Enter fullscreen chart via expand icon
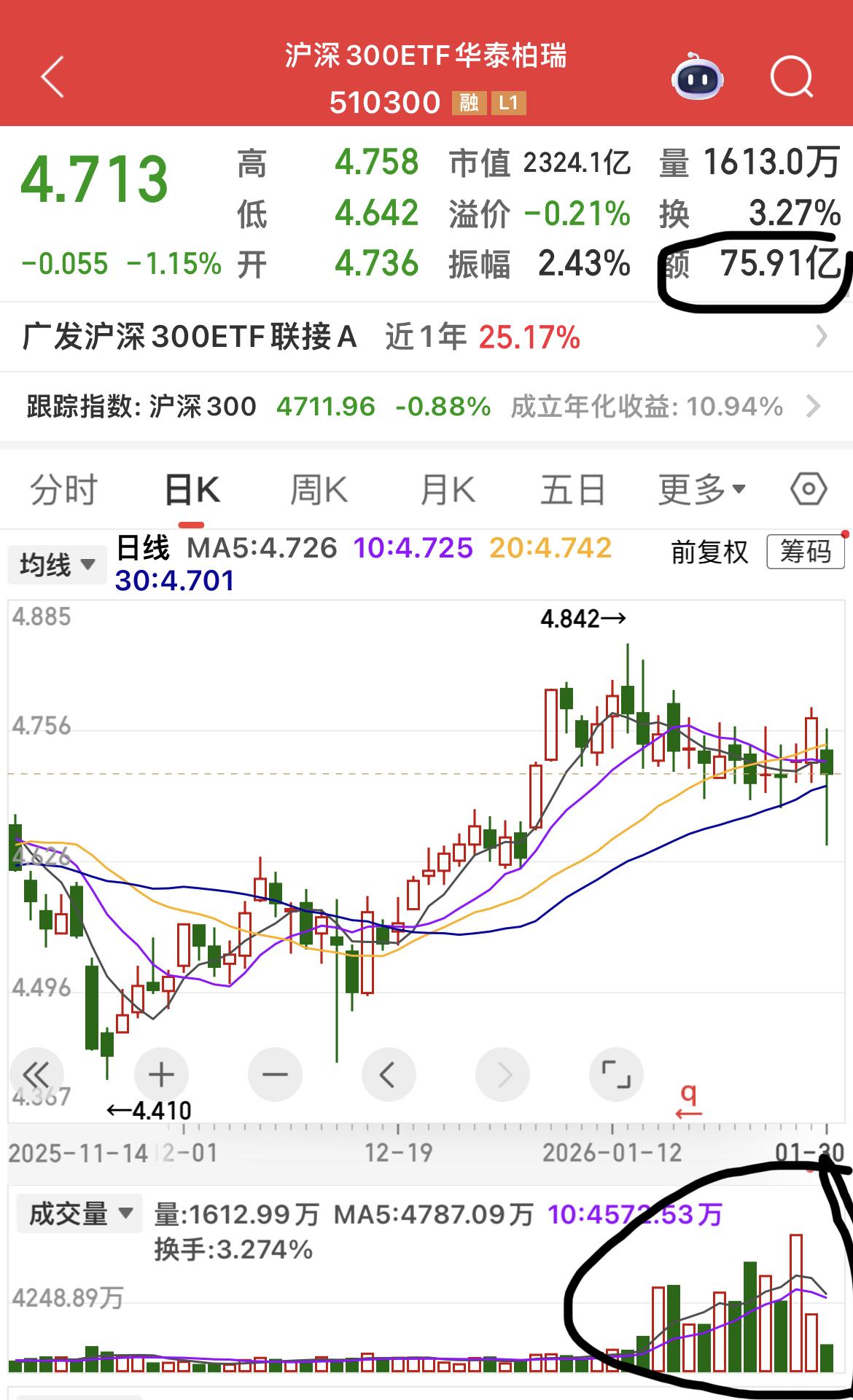Image resolution: width=853 pixels, height=1400 pixels. (616, 1074)
